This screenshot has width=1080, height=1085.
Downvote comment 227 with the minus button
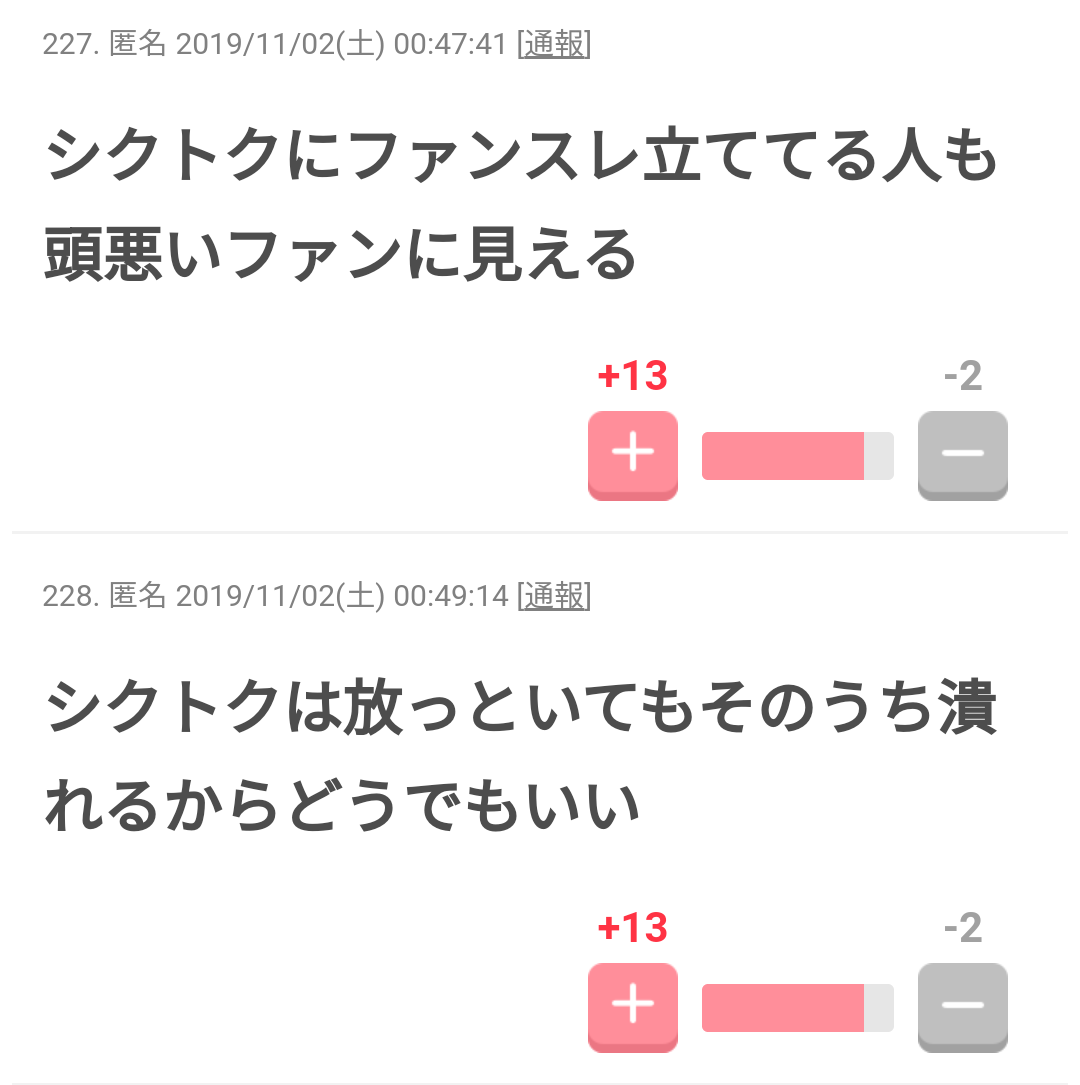point(962,456)
